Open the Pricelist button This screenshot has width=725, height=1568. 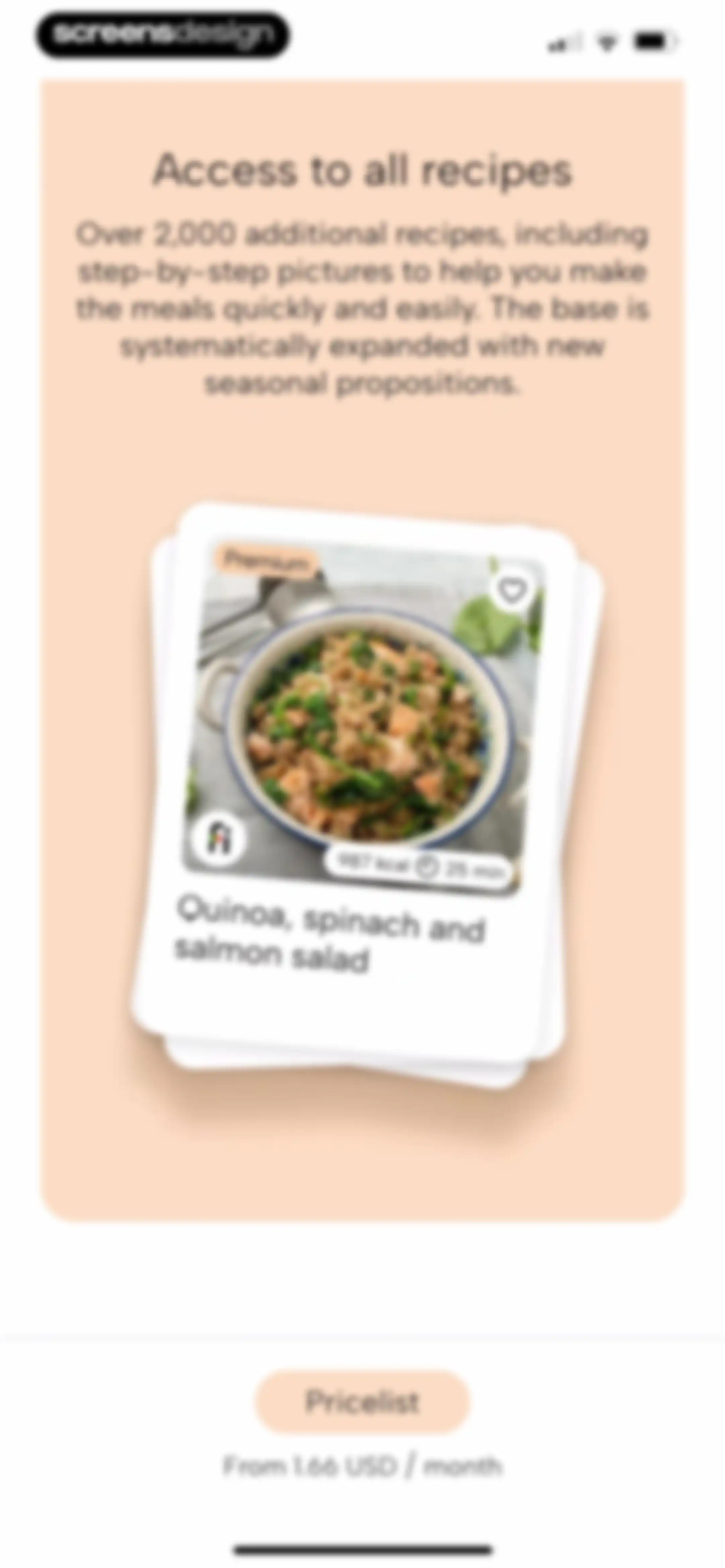(362, 1402)
